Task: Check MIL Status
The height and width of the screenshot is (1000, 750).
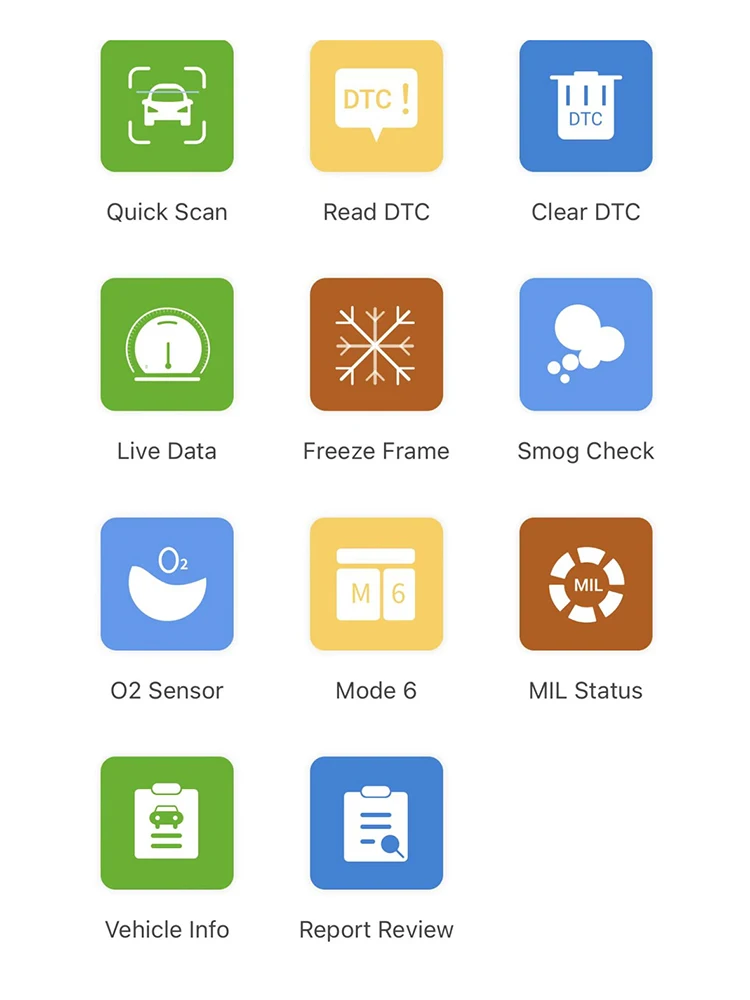Action: [586, 584]
